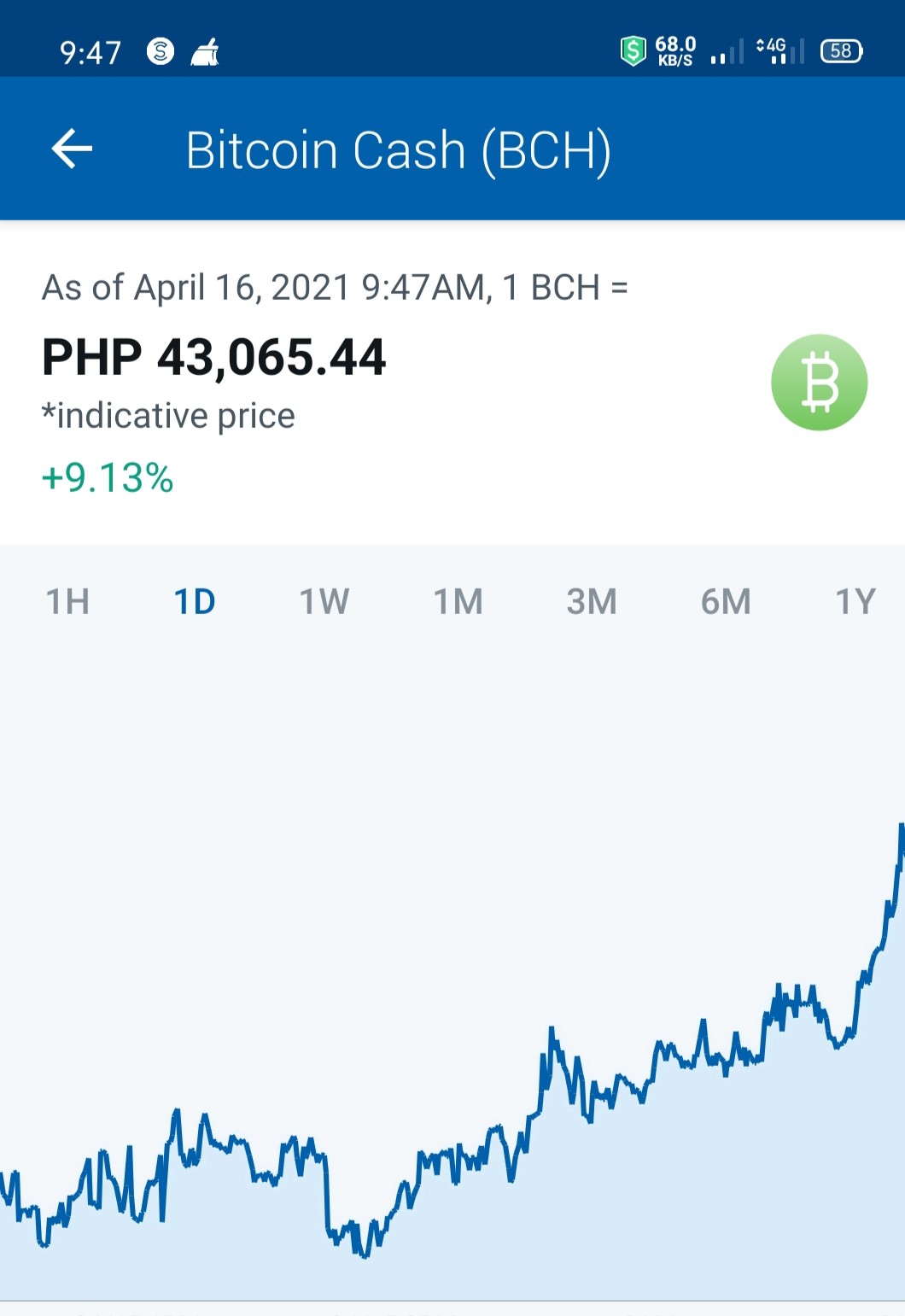Go back using the arrow icon
The image size is (905, 1316).
pos(72,149)
